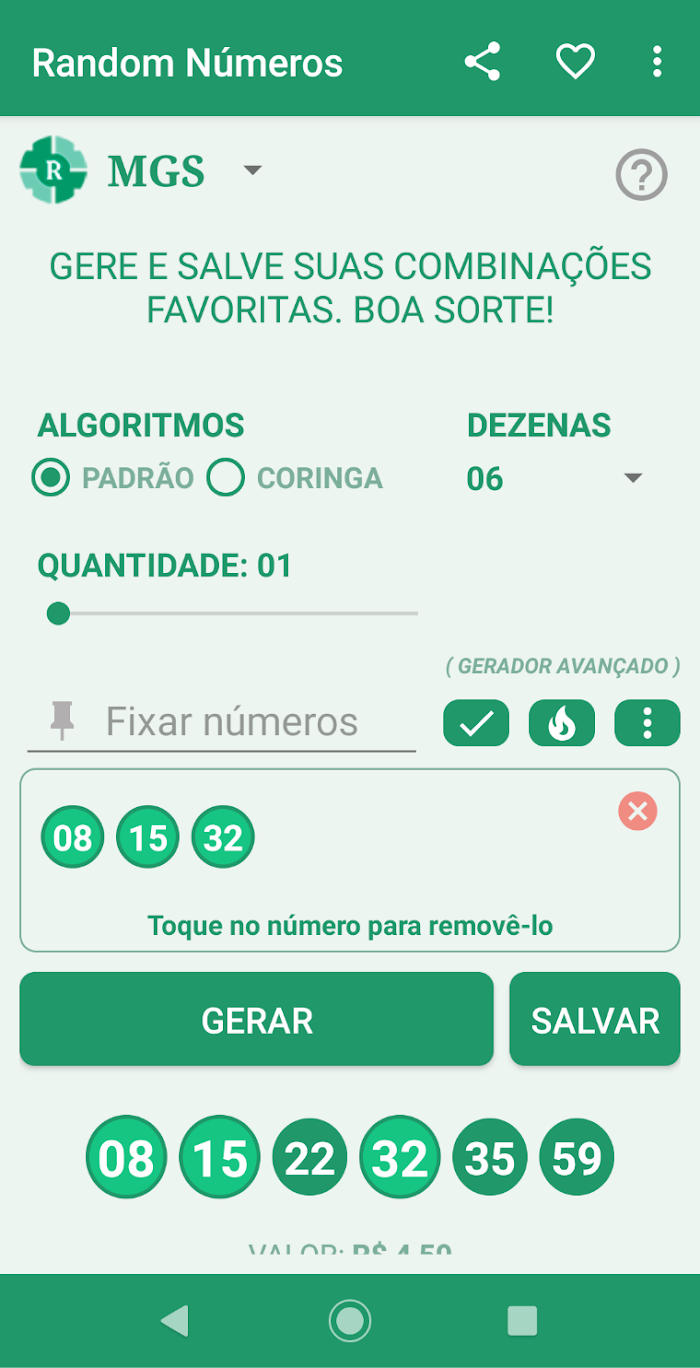Tap the flame hot numbers button
Image resolution: width=700 pixels, height=1368 pixels.
coord(562,722)
